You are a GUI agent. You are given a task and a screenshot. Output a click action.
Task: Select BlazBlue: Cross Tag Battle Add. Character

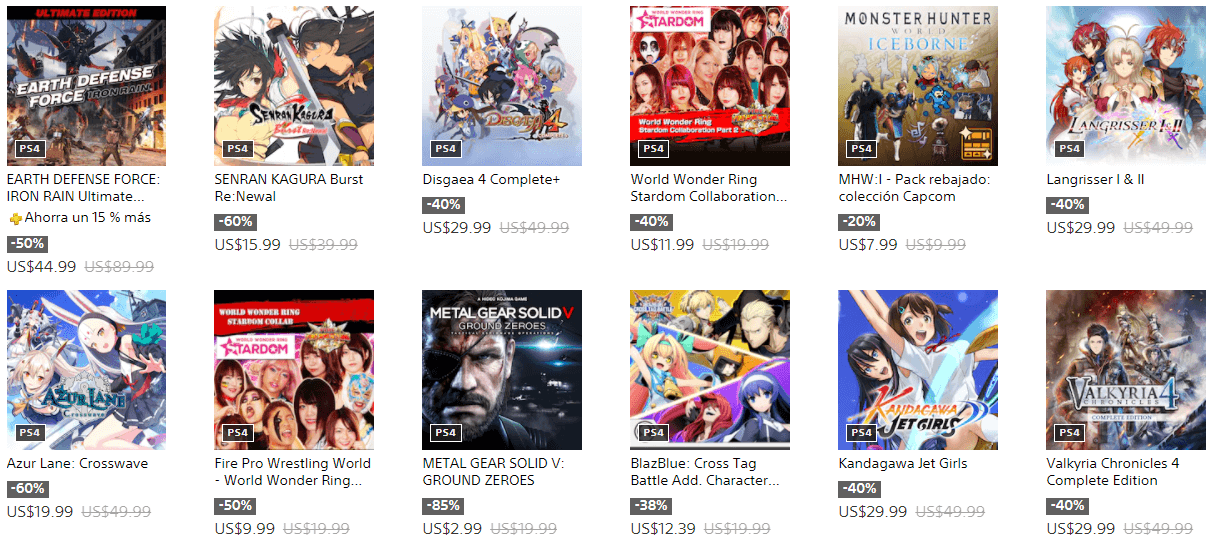click(710, 370)
